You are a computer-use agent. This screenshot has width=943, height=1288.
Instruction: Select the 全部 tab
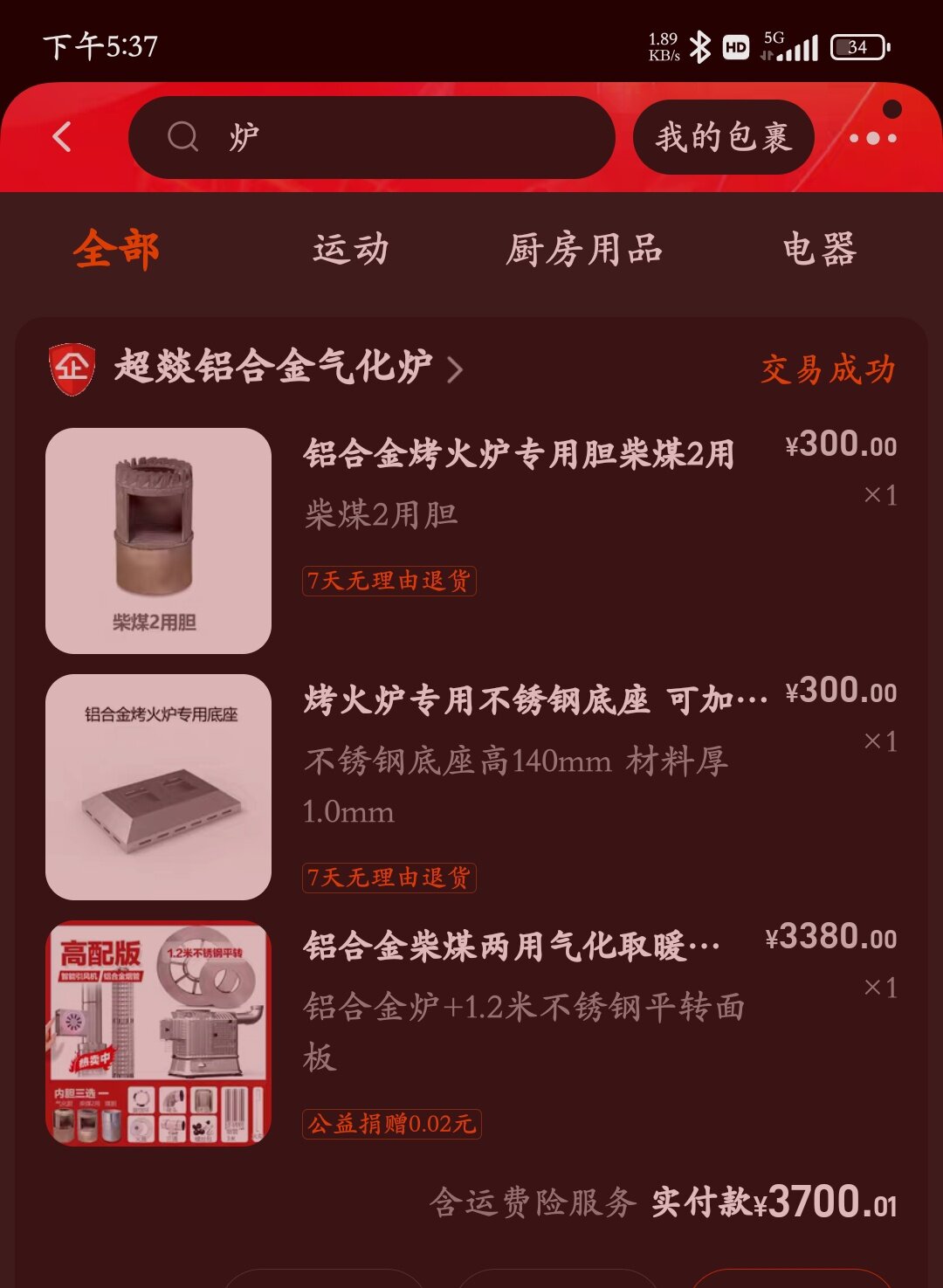(x=116, y=250)
